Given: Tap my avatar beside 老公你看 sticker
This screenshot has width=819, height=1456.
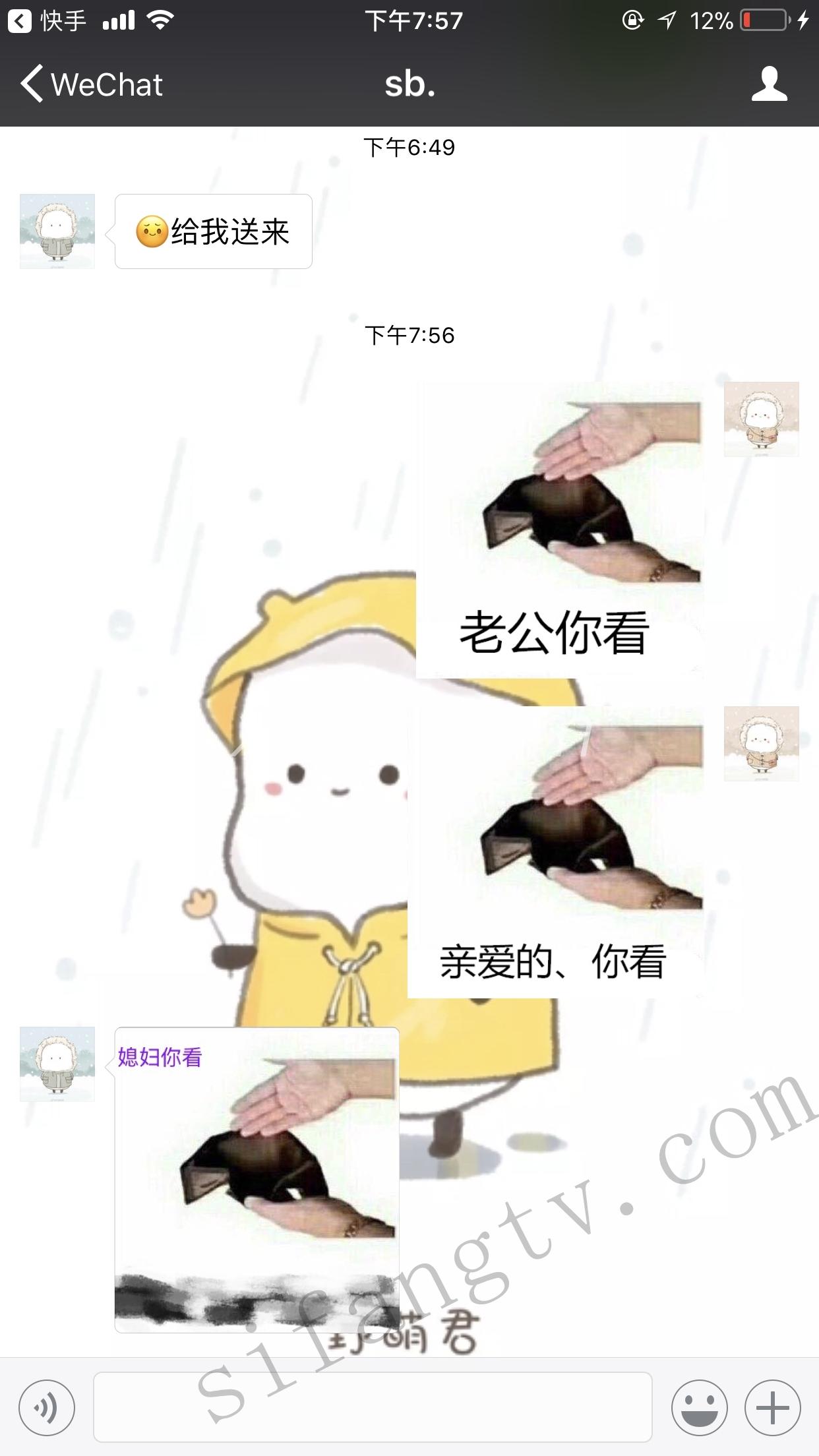Looking at the screenshot, I should (x=761, y=419).
